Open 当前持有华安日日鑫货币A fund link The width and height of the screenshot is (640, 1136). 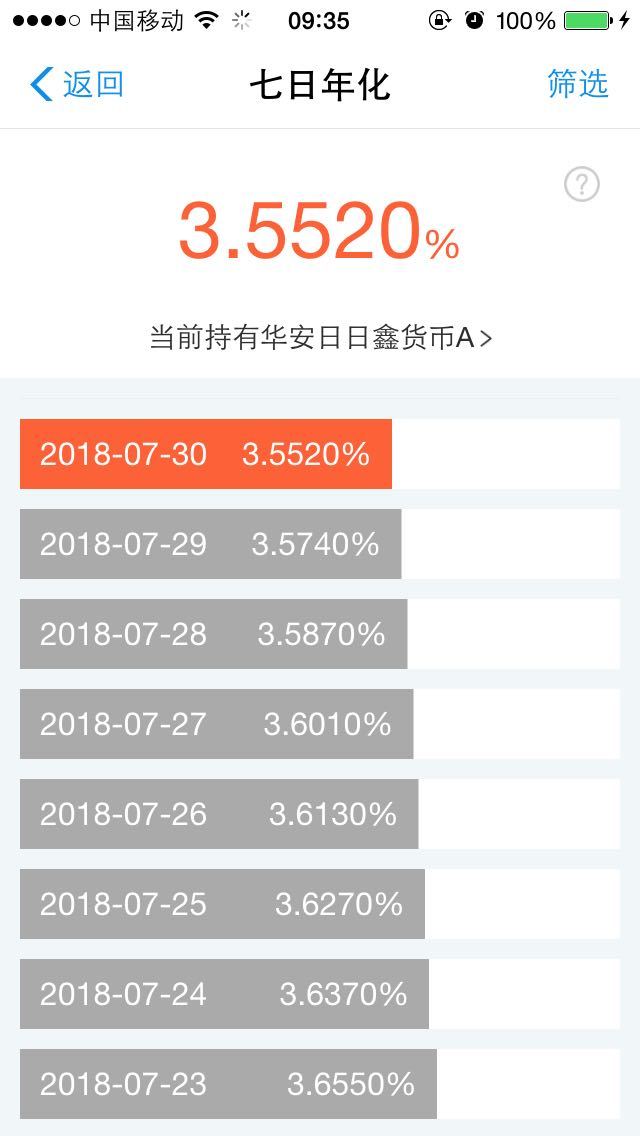pyautogui.click(x=320, y=338)
